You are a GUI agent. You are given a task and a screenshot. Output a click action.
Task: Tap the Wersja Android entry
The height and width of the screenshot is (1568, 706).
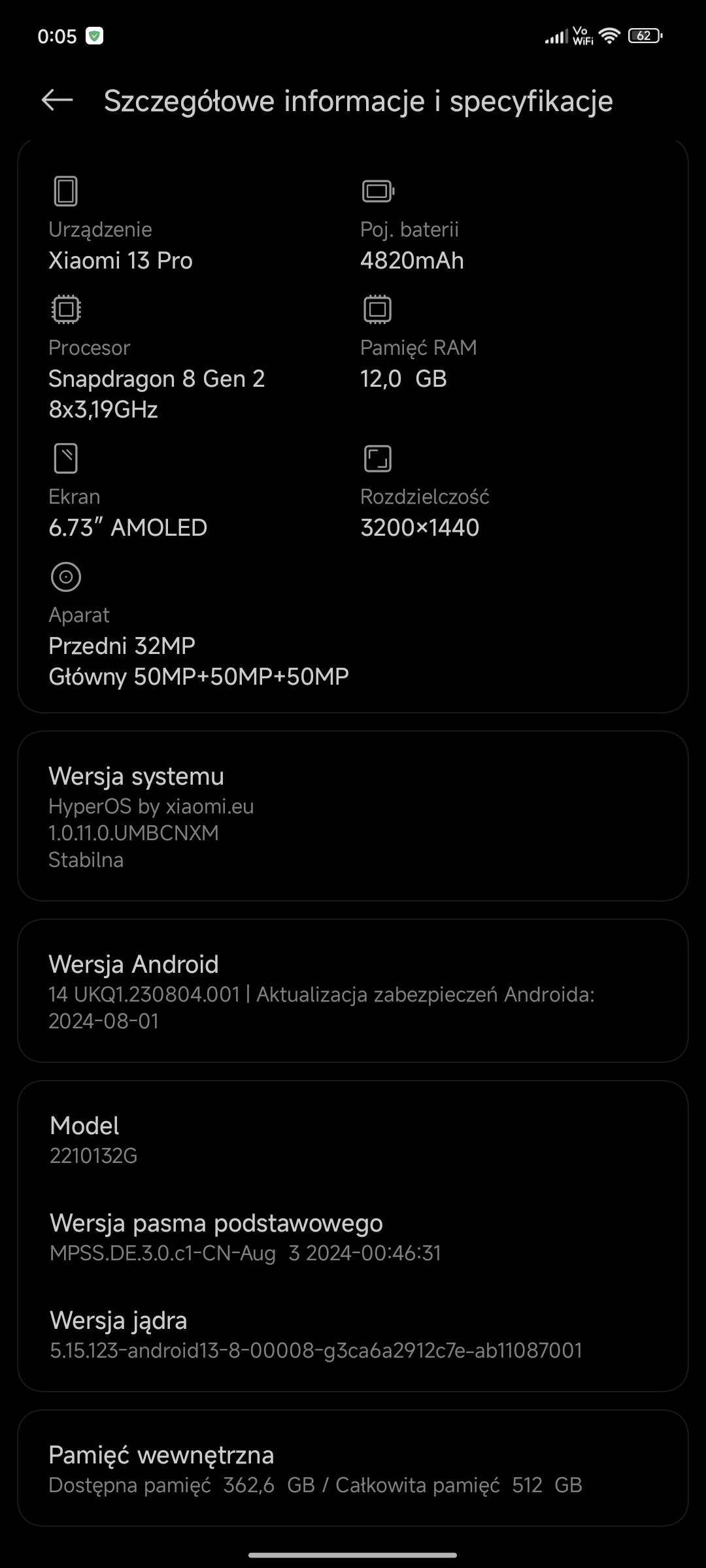point(353,991)
